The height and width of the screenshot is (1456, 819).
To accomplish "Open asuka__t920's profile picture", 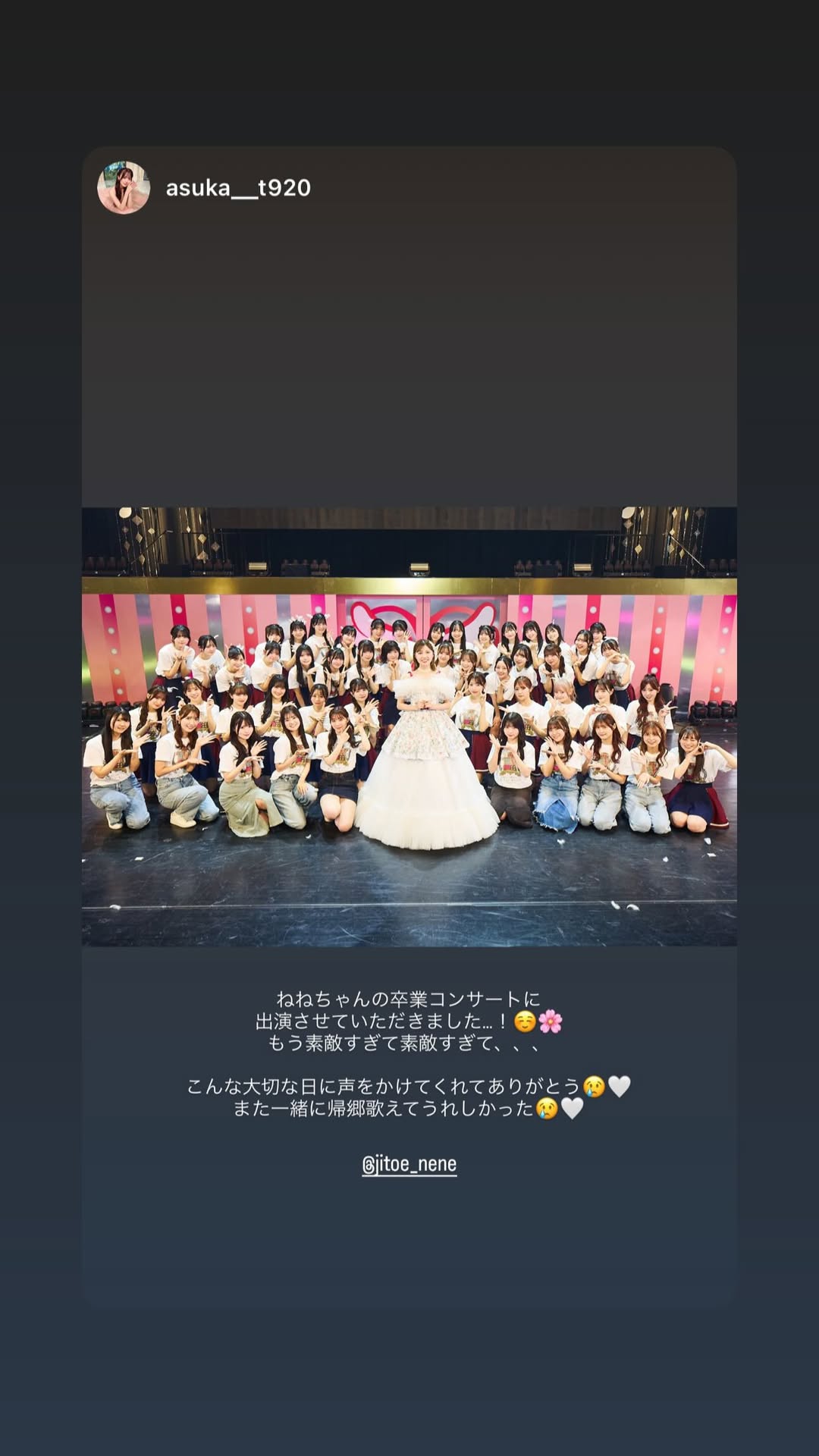I will pyautogui.click(x=124, y=187).
